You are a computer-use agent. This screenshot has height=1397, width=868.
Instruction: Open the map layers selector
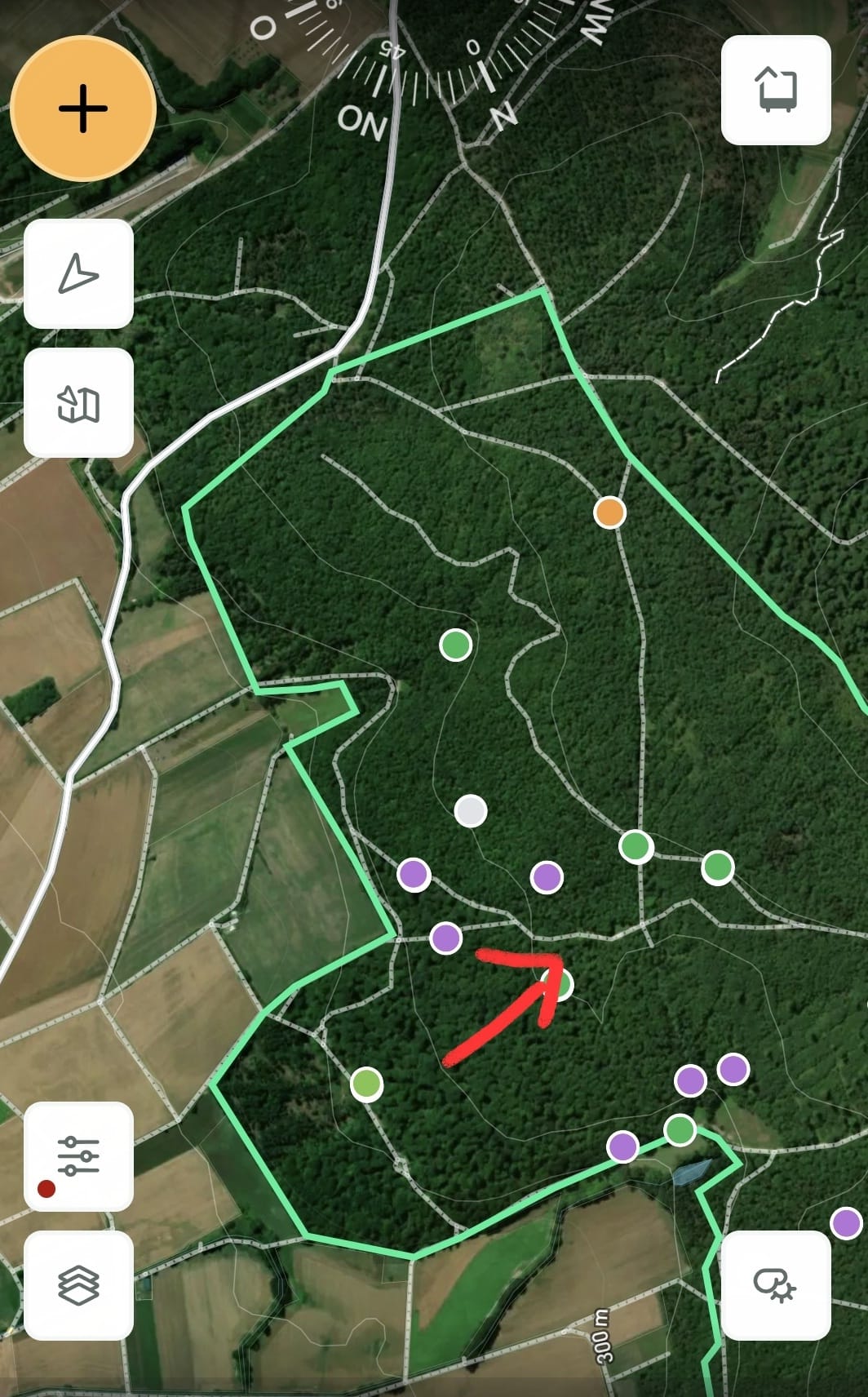pyautogui.click(x=78, y=1285)
